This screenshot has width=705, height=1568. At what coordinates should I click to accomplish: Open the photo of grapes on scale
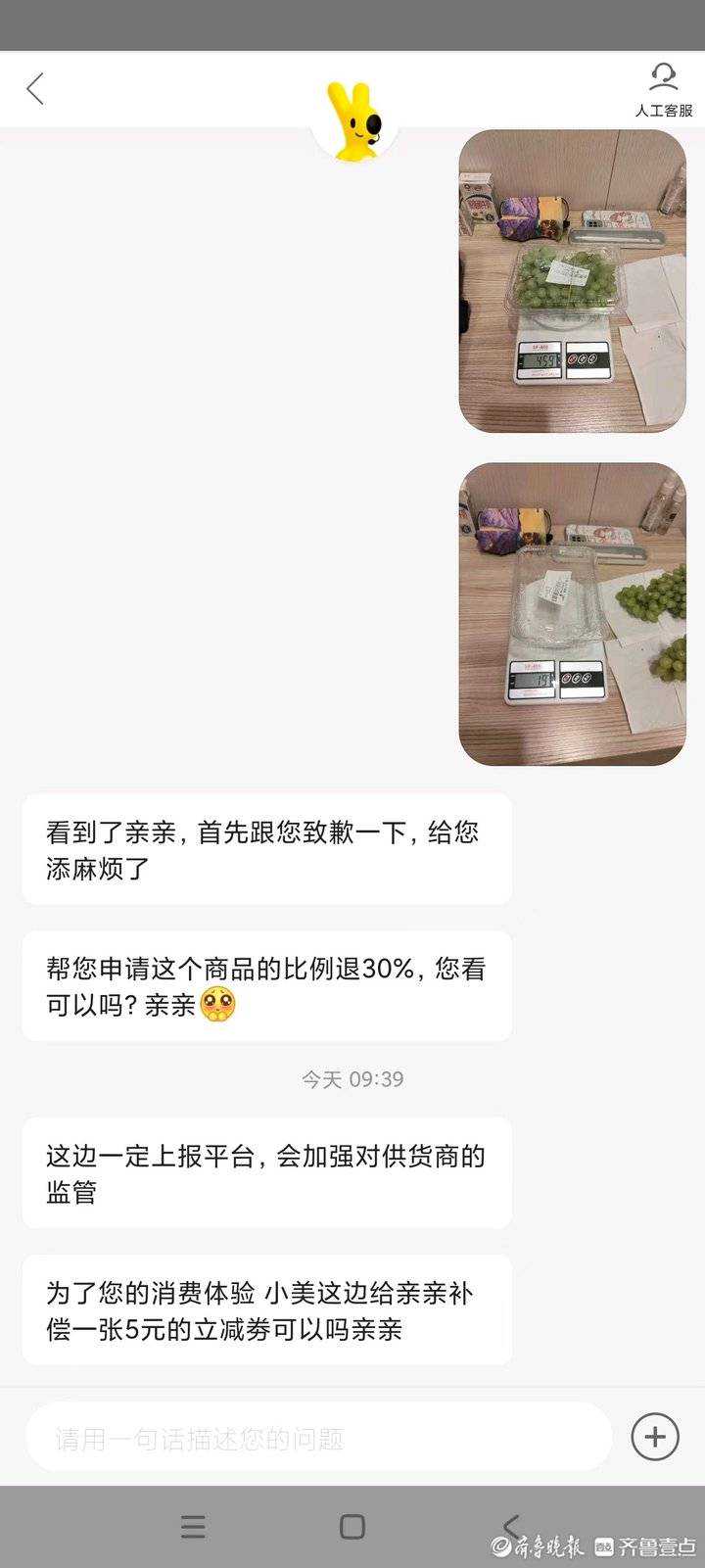(x=572, y=281)
